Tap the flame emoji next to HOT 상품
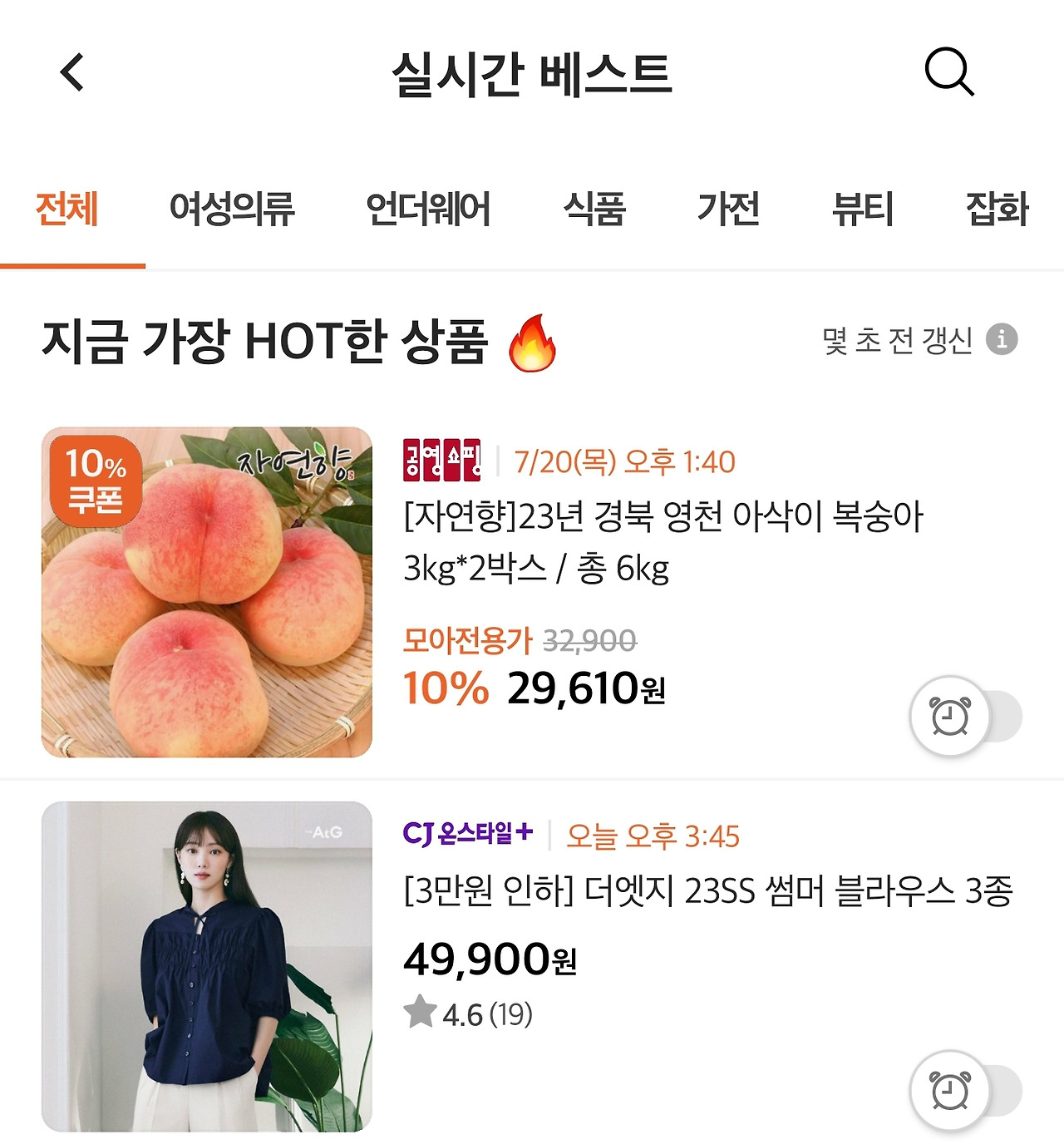This screenshot has width=1064, height=1144. point(532,341)
